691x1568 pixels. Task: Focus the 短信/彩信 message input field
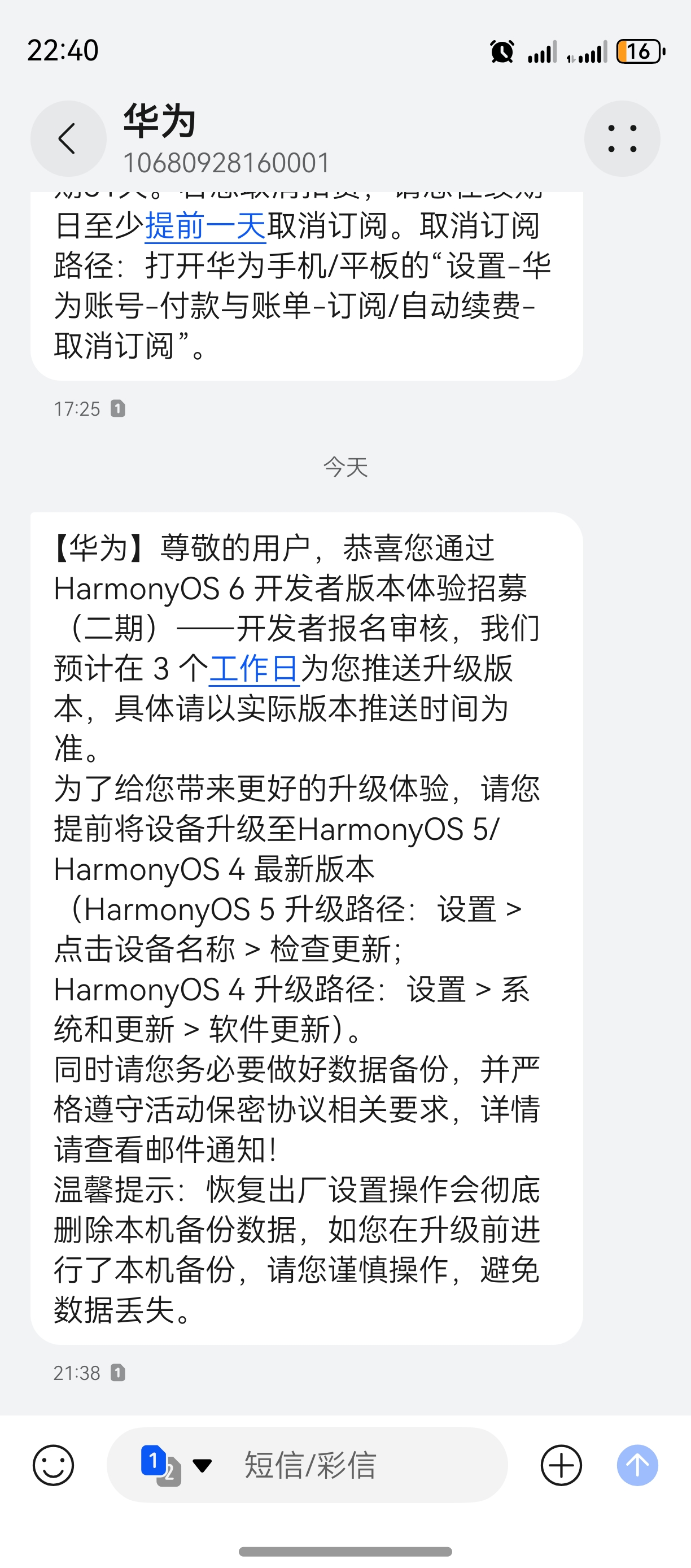(x=365, y=1465)
